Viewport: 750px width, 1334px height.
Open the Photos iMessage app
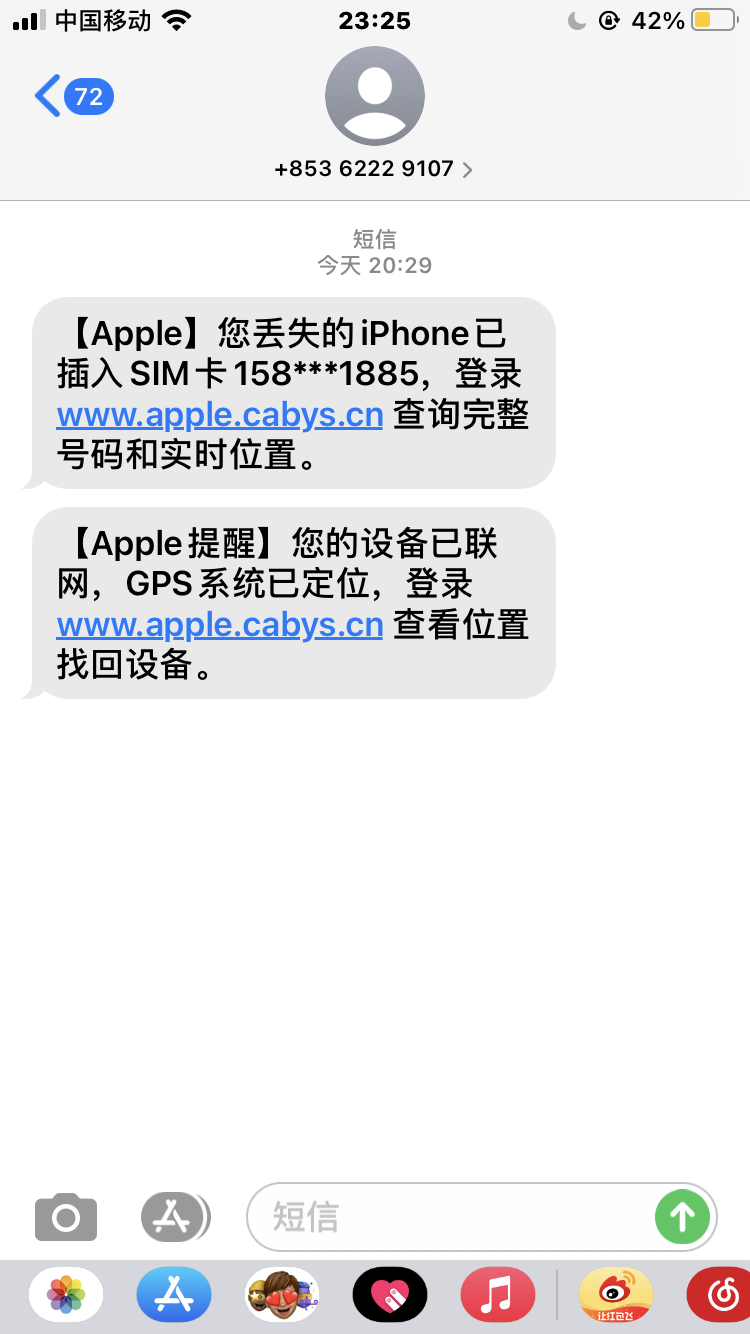coord(66,1295)
